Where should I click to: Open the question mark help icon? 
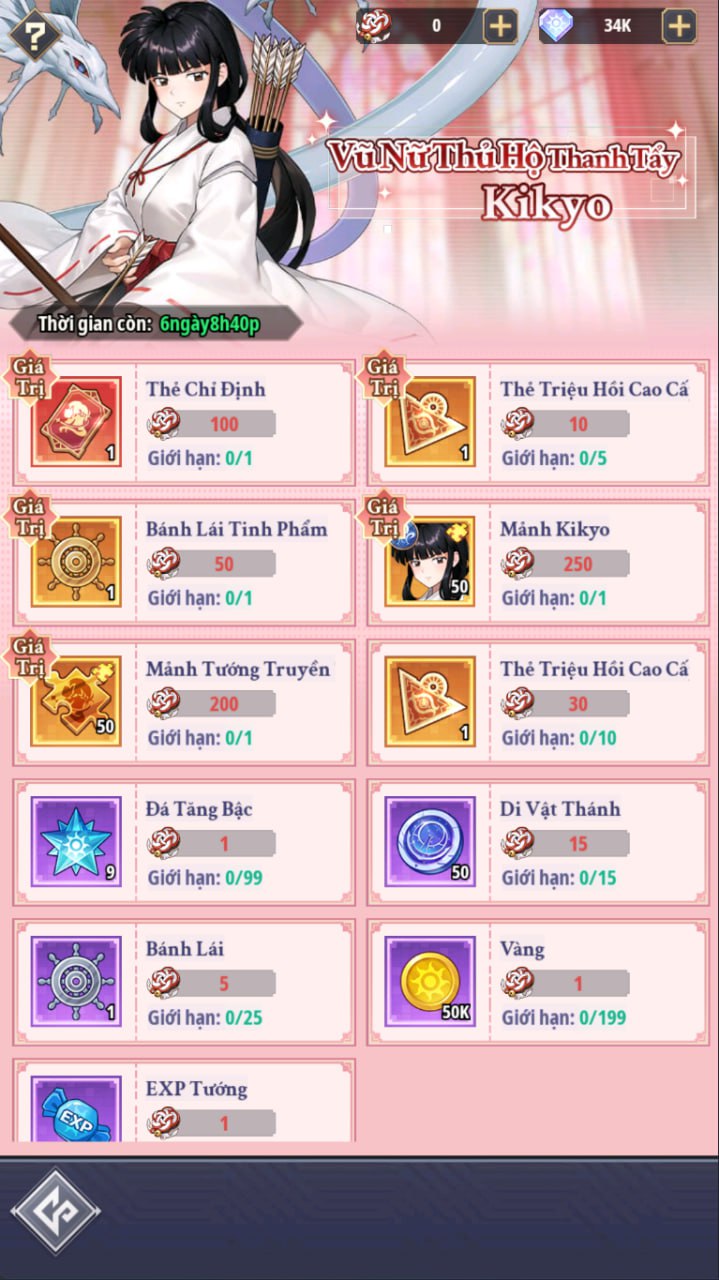[35, 35]
